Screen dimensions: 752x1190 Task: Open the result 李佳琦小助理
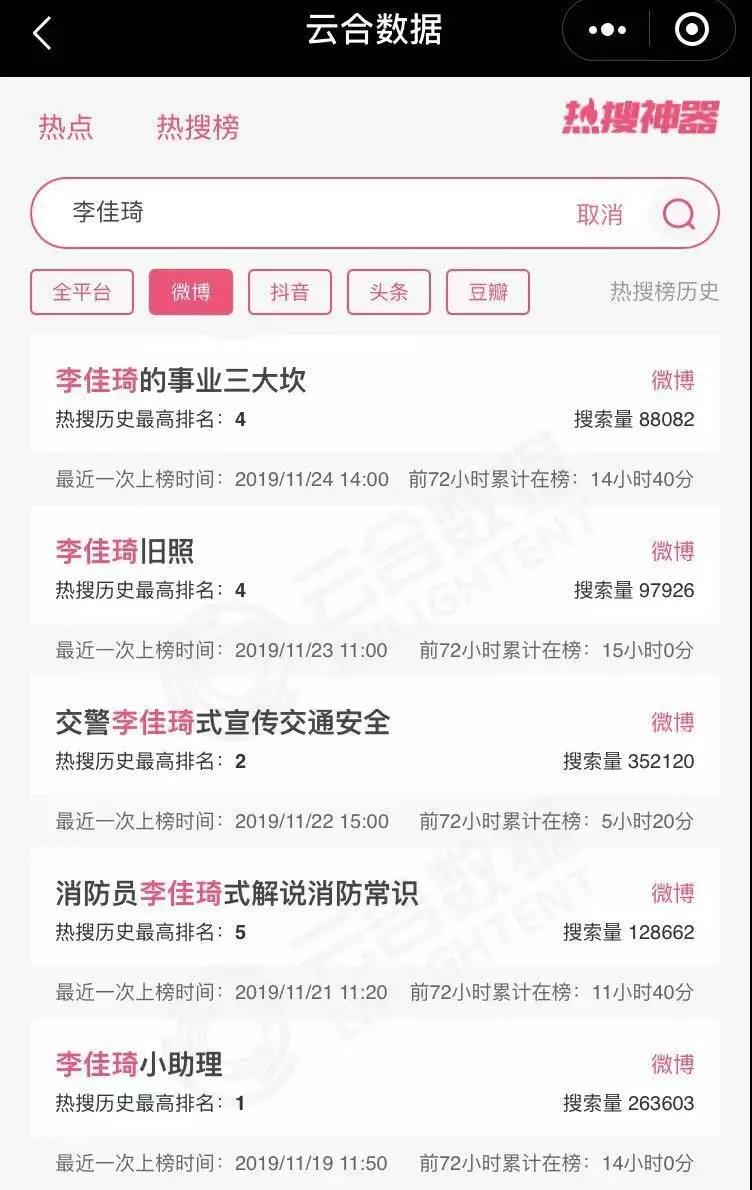(x=139, y=1064)
